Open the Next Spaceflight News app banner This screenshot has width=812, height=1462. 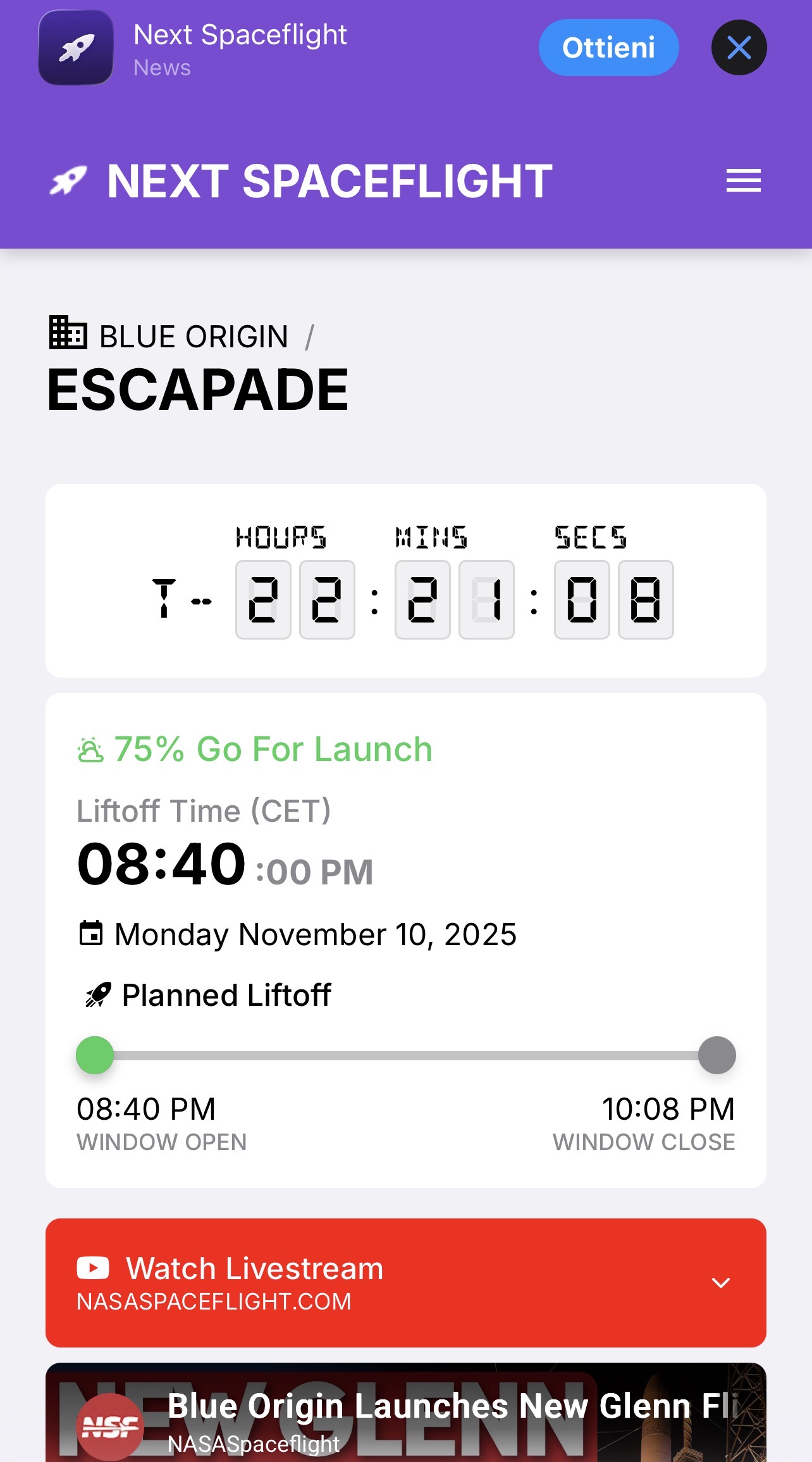pyautogui.click(x=240, y=49)
